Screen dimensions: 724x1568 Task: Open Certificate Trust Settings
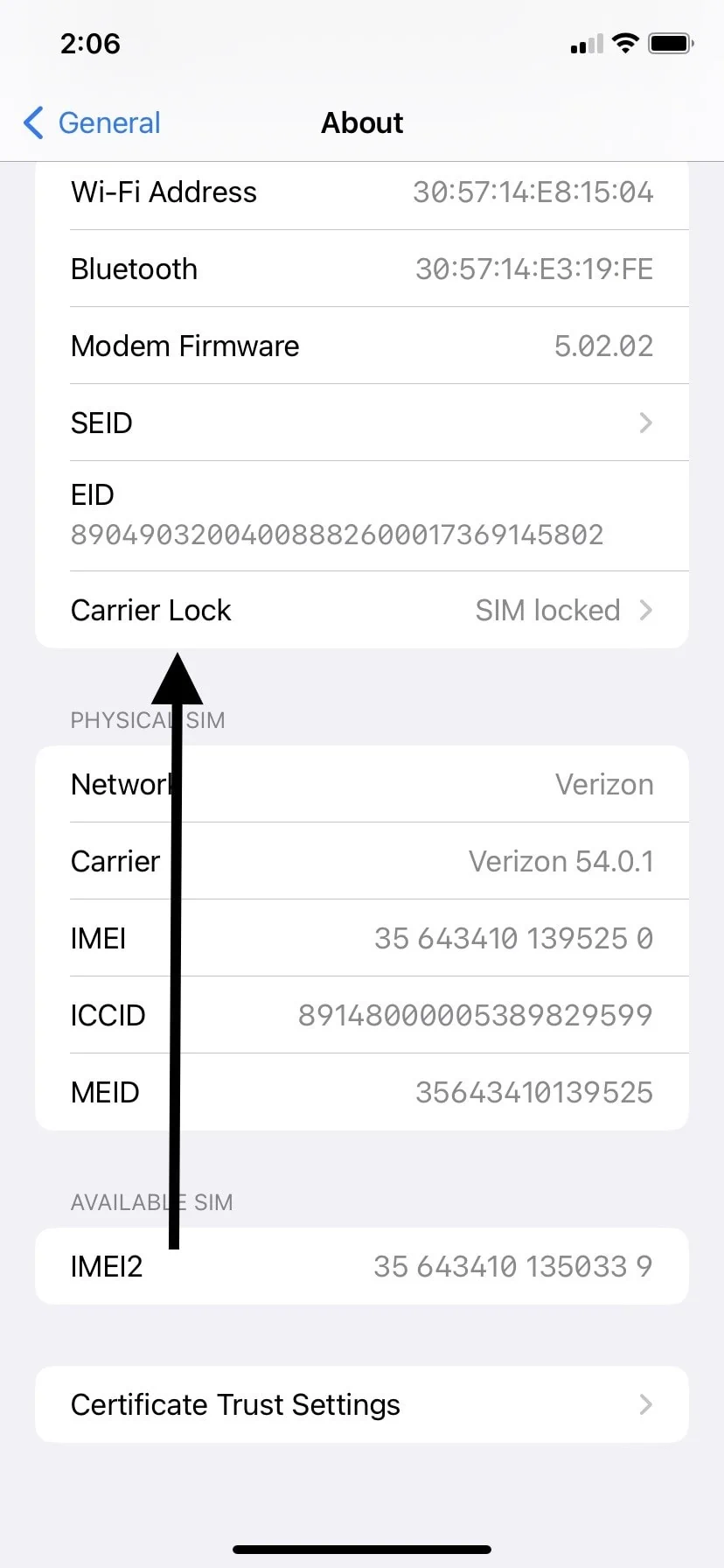click(362, 1404)
